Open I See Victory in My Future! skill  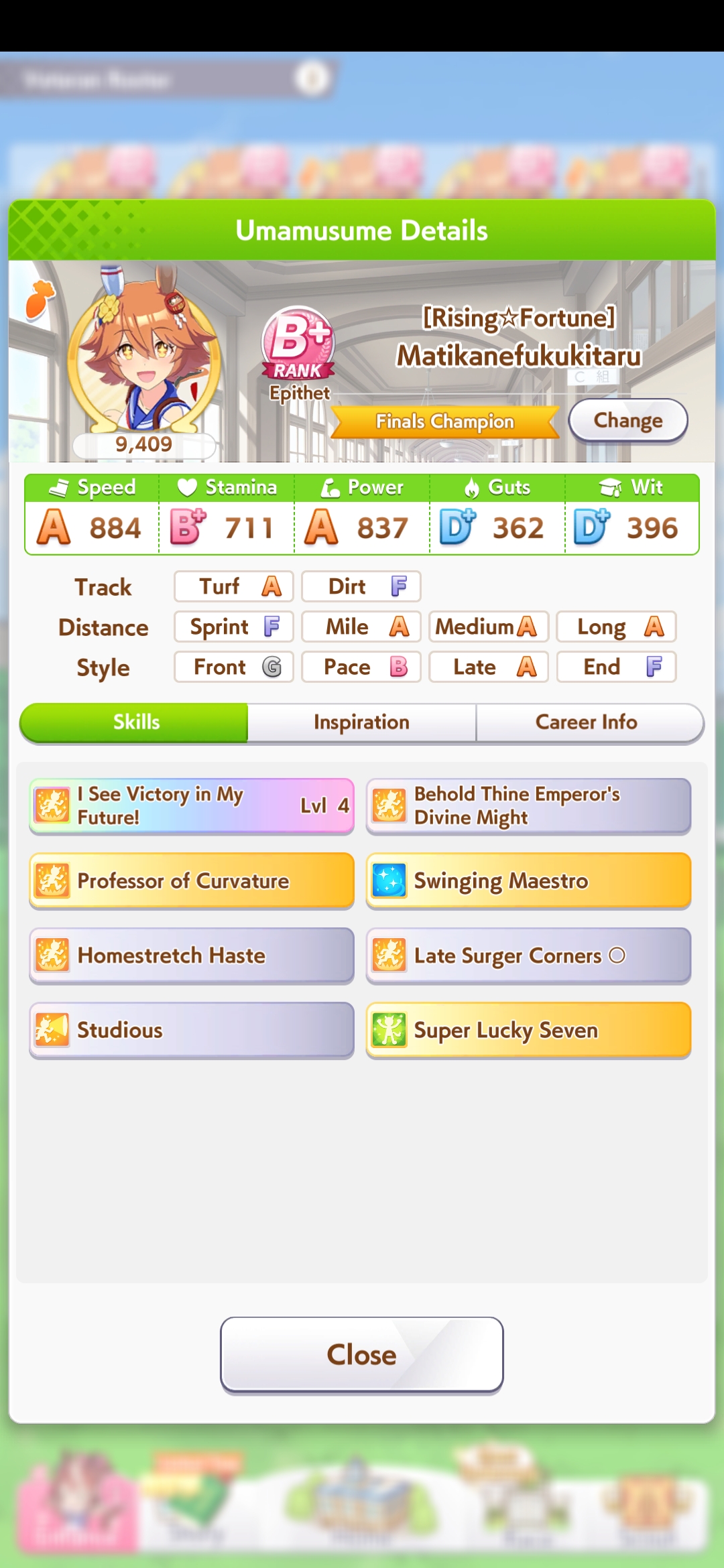(x=192, y=805)
